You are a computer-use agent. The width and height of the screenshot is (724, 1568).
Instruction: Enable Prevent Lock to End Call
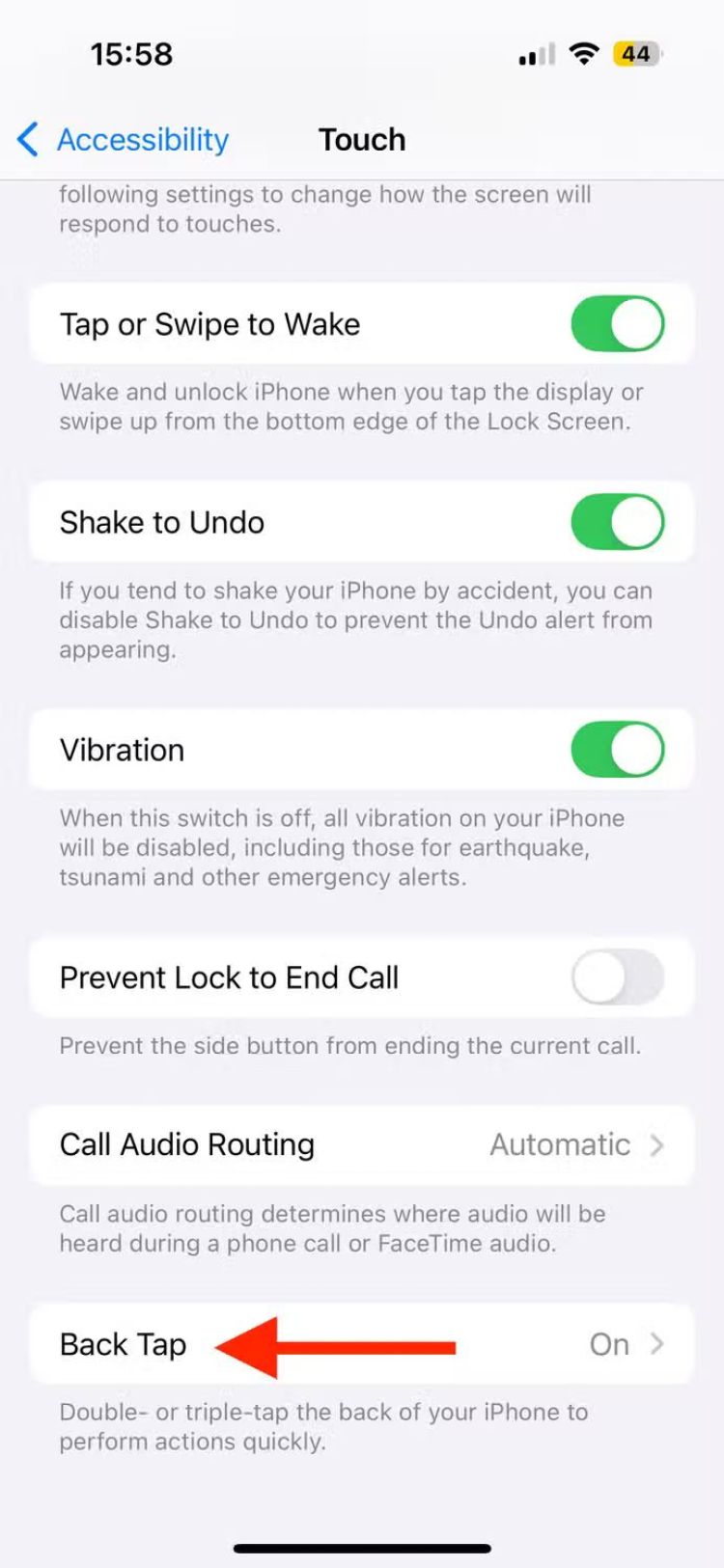(617, 977)
